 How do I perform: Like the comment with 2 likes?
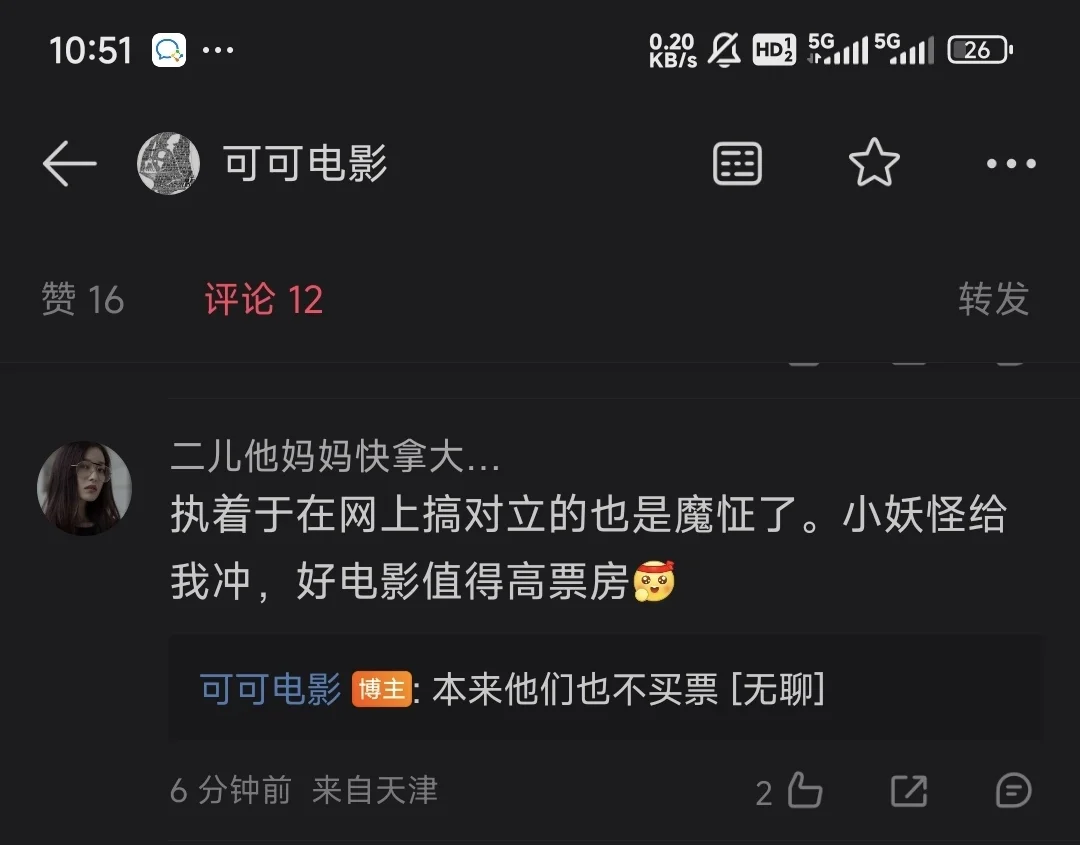pos(804,792)
